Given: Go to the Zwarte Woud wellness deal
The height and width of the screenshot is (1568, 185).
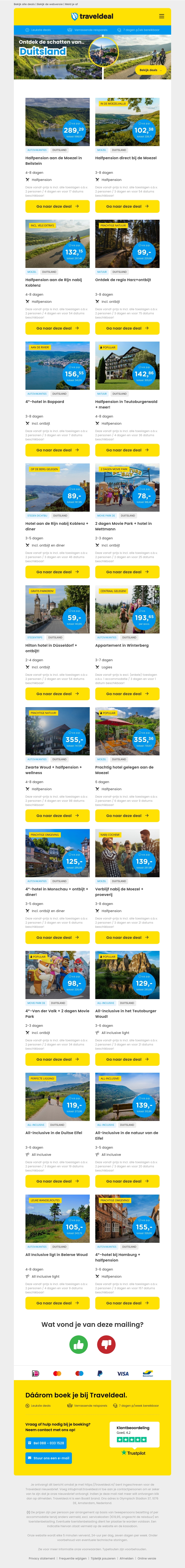Looking at the screenshot, I should 57,815.
